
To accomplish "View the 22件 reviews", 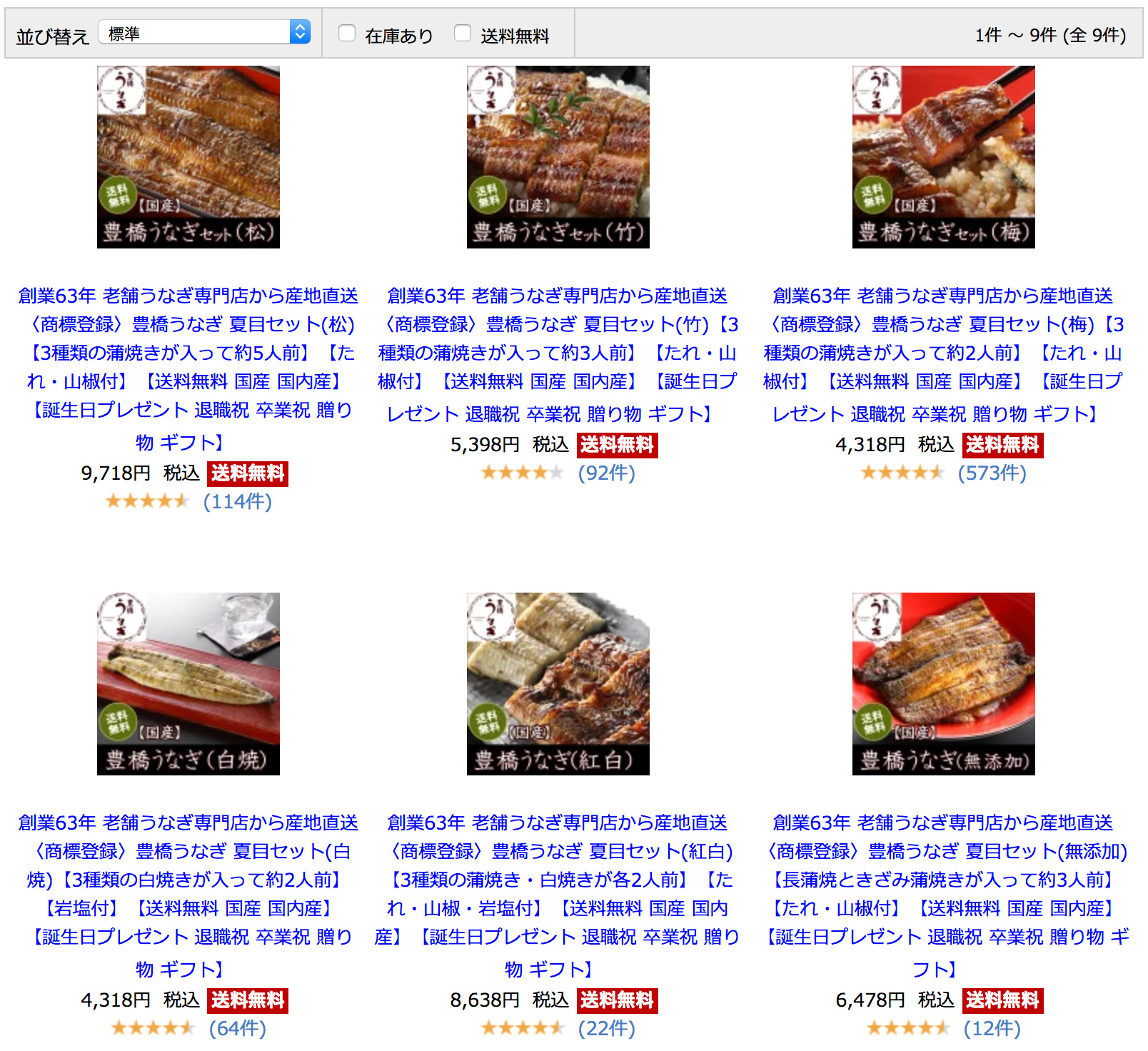I will click(606, 1029).
